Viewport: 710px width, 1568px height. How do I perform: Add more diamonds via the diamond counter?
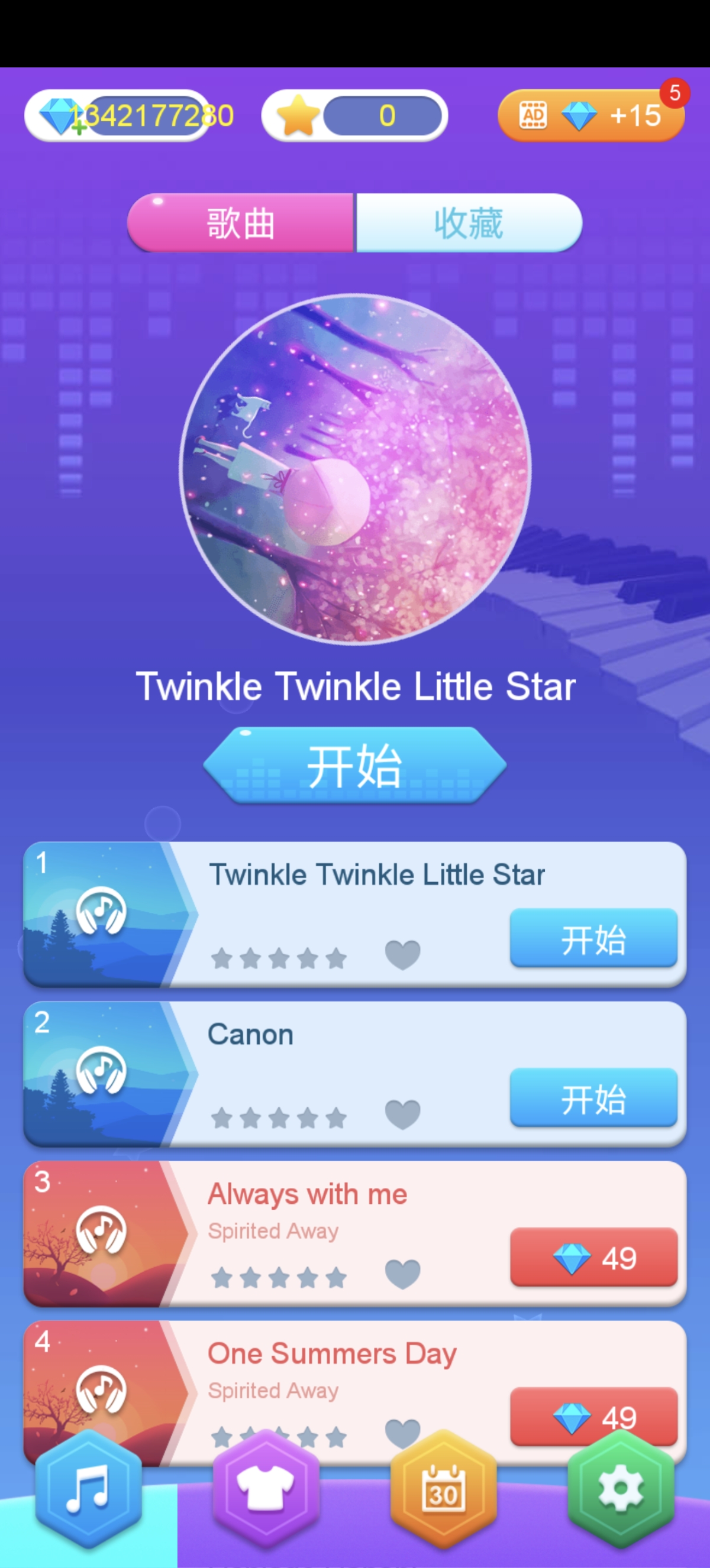click(x=78, y=126)
